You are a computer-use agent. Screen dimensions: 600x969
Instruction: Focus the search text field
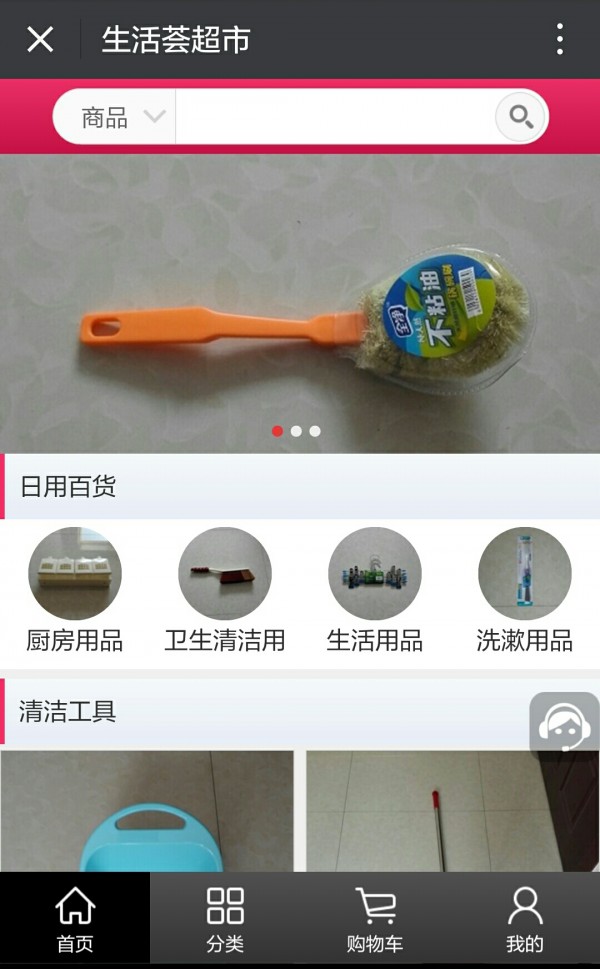(335, 118)
